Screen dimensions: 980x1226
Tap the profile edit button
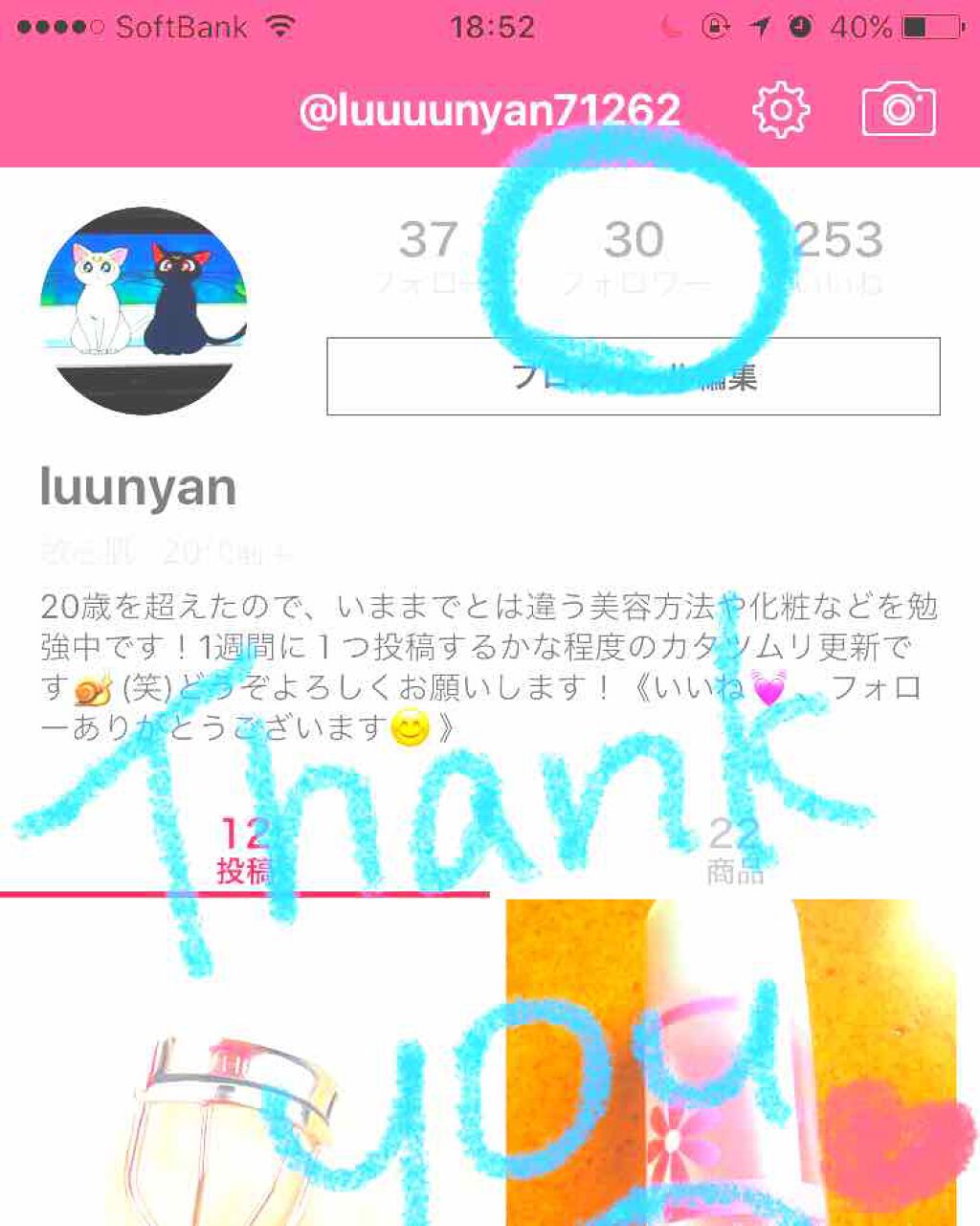[633, 376]
